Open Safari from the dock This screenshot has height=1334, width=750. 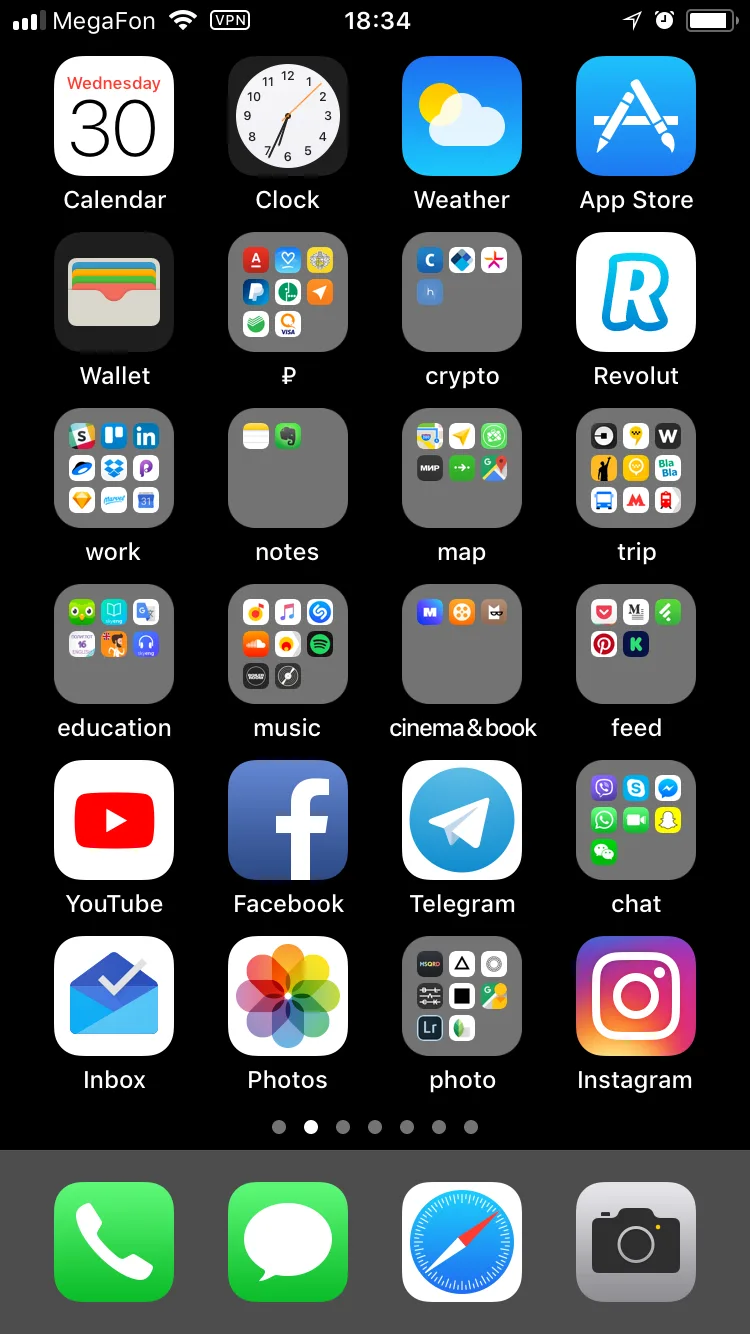(x=462, y=1242)
